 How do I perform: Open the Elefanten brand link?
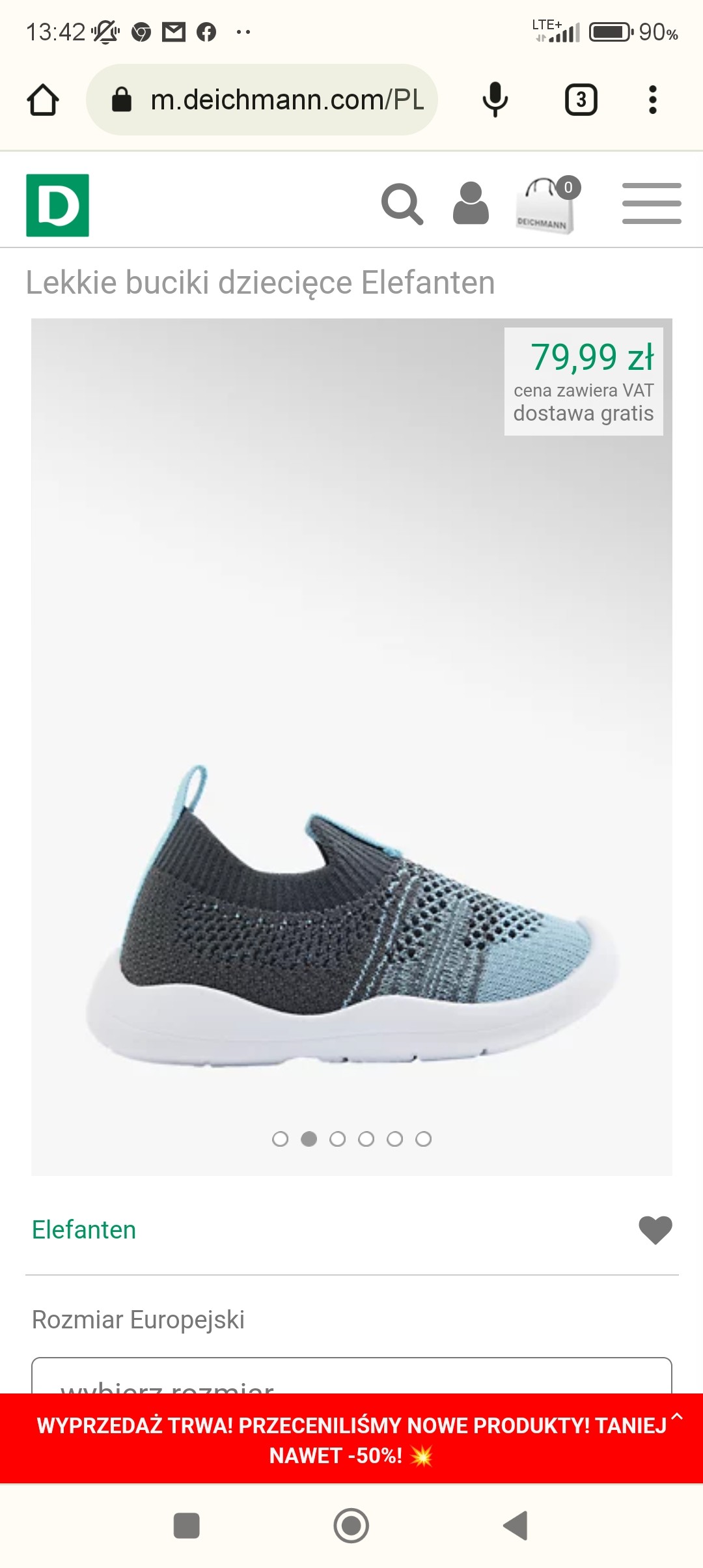[84, 1230]
